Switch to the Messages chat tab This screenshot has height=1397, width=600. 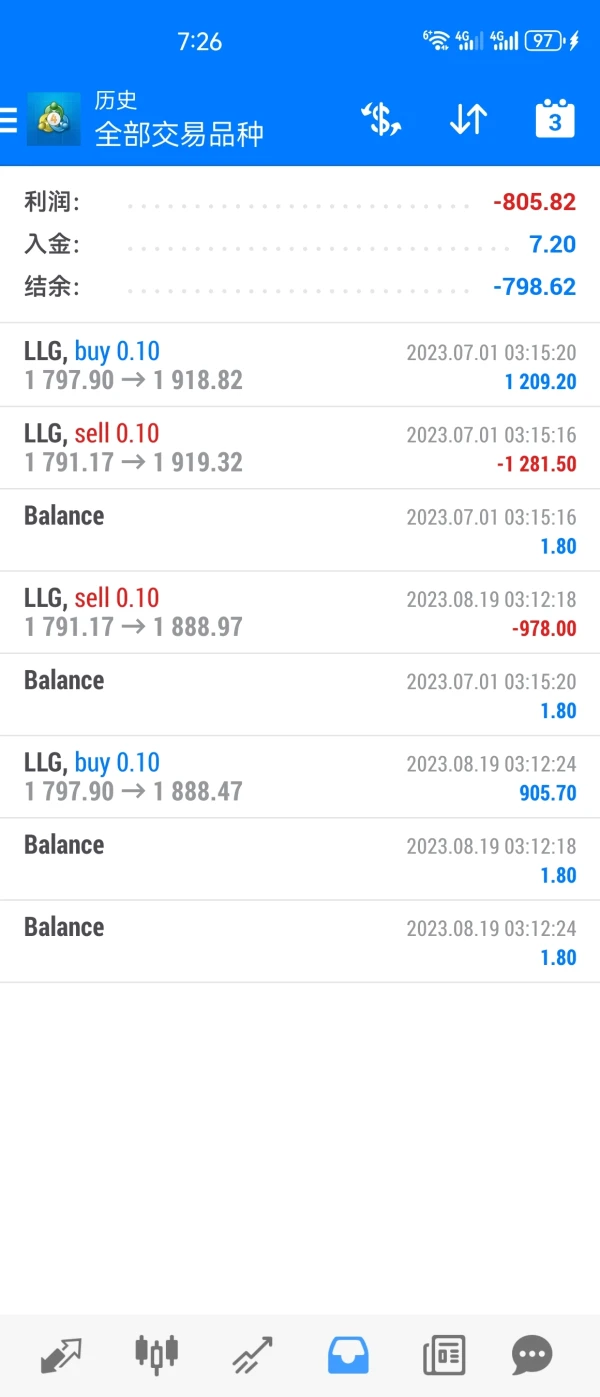(531, 1356)
